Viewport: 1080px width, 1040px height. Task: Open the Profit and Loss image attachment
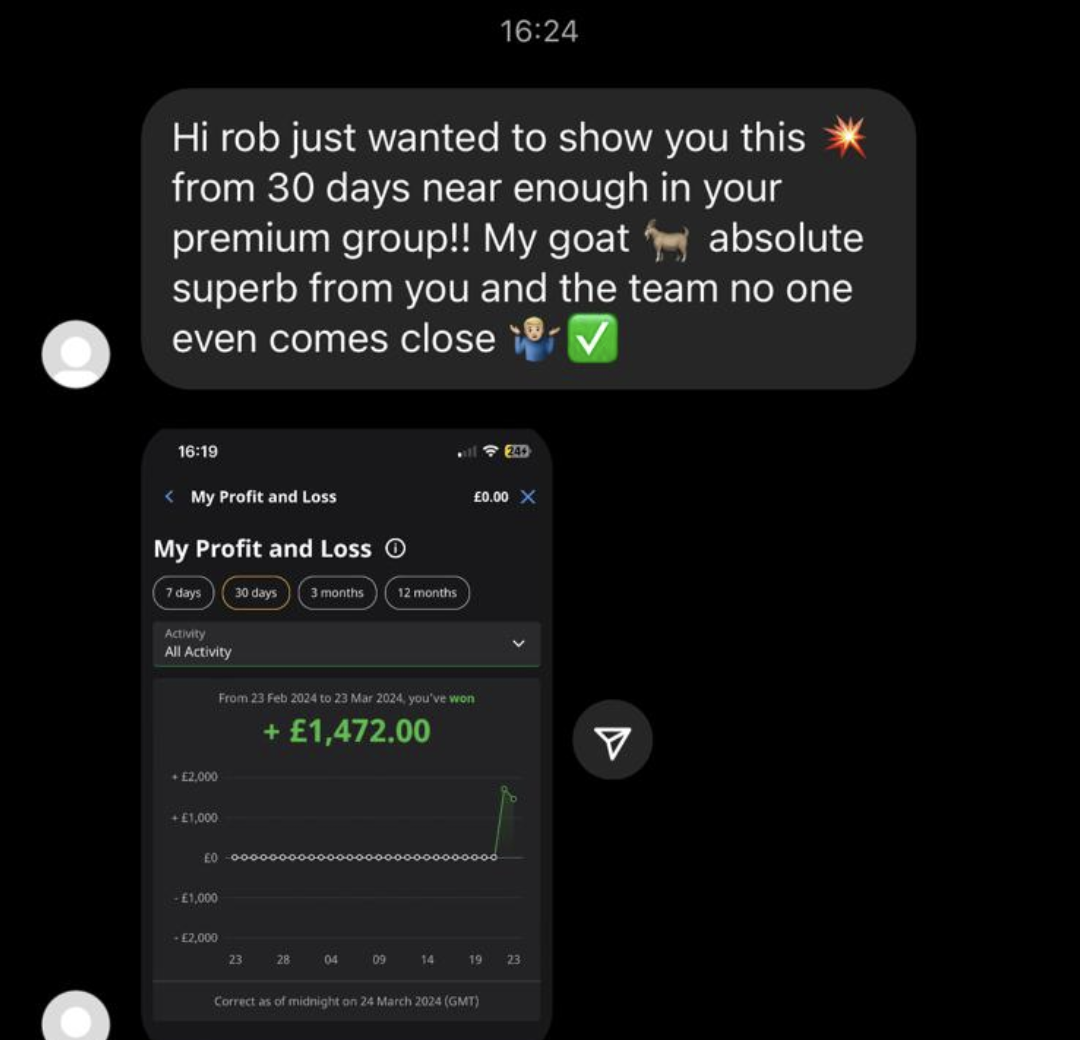[346, 730]
